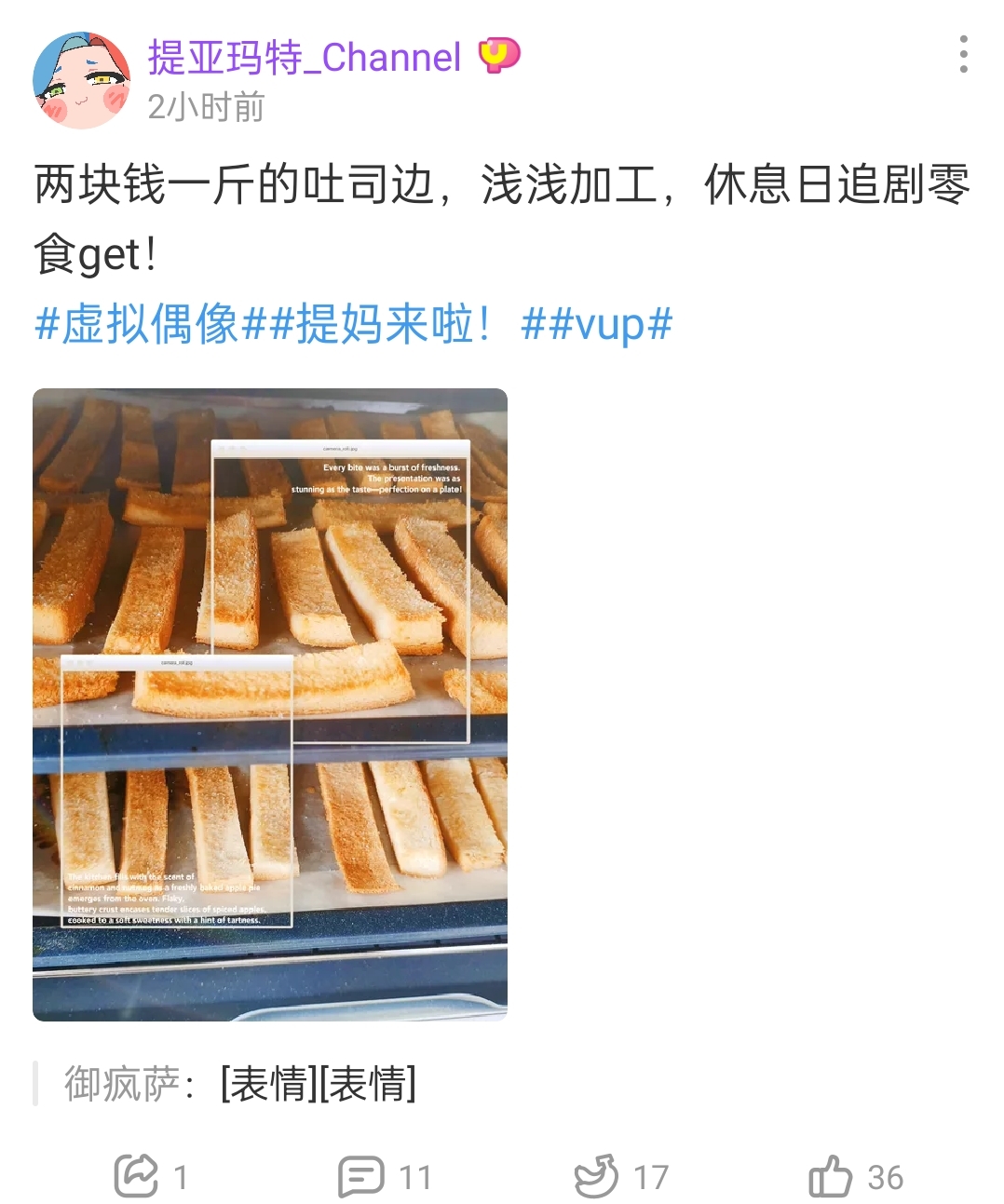Open 御疯萨's comment preview
Viewport: 1004px width, 1204px height.
click(240, 1083)
